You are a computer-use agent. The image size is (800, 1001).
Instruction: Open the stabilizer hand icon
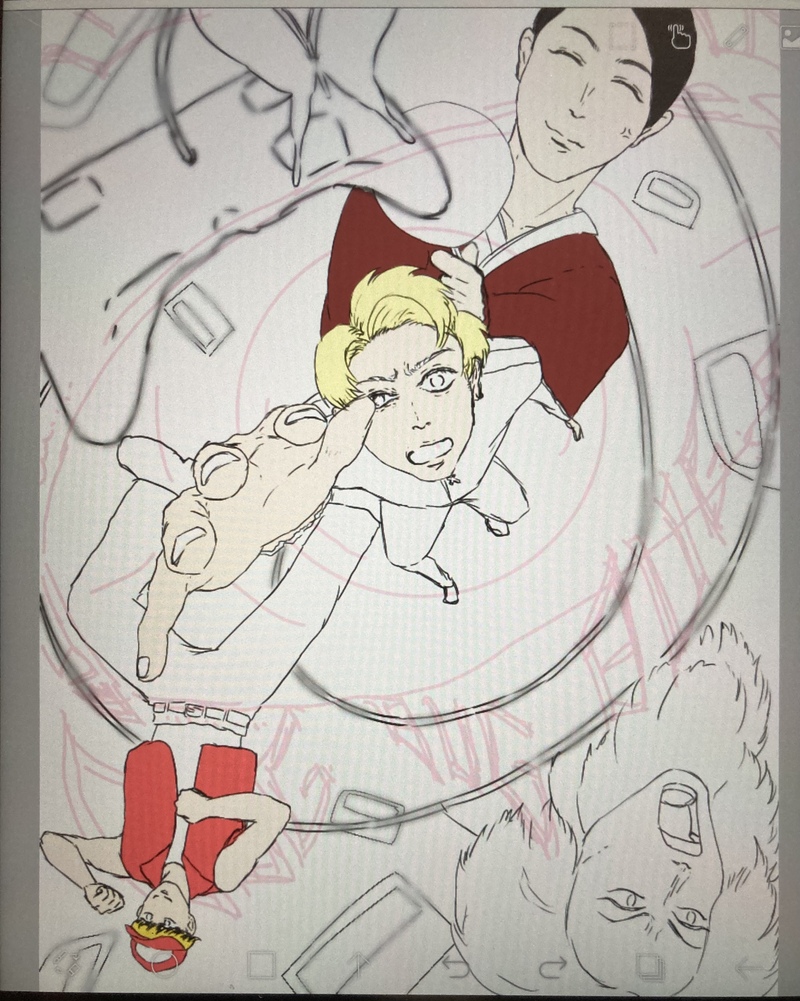[680, 36]
